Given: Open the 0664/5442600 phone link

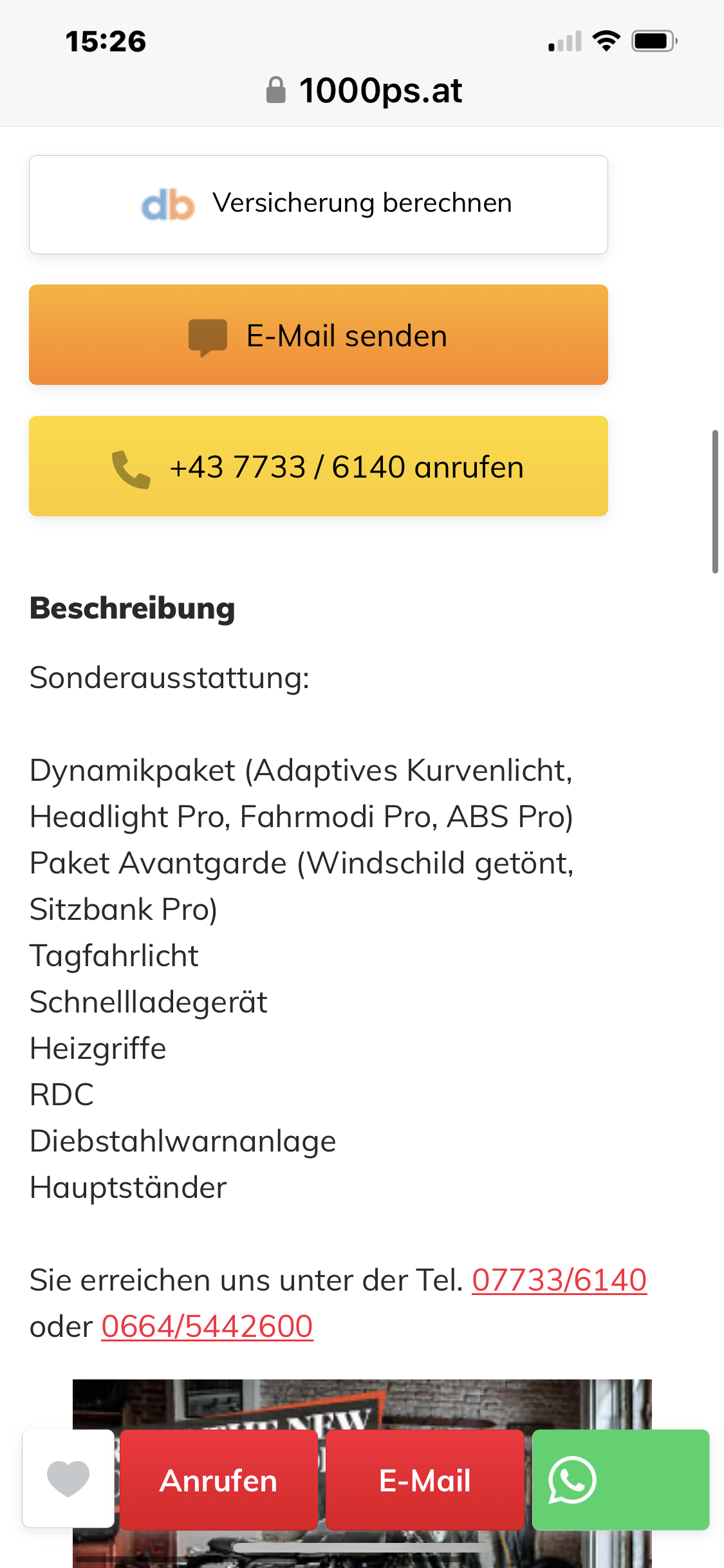Looking at the screenshot, I should 207,1326.
